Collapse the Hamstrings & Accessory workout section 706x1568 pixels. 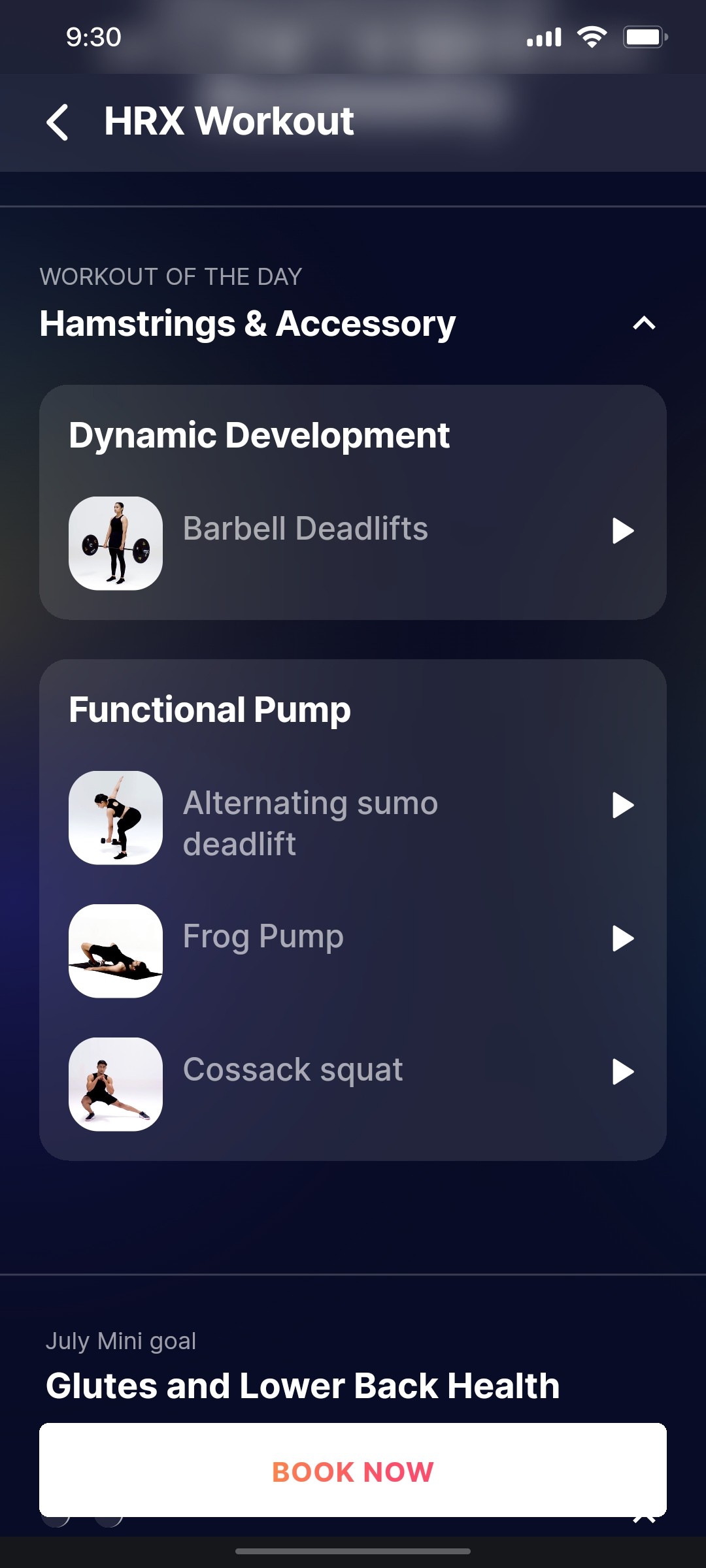point(644,323)
